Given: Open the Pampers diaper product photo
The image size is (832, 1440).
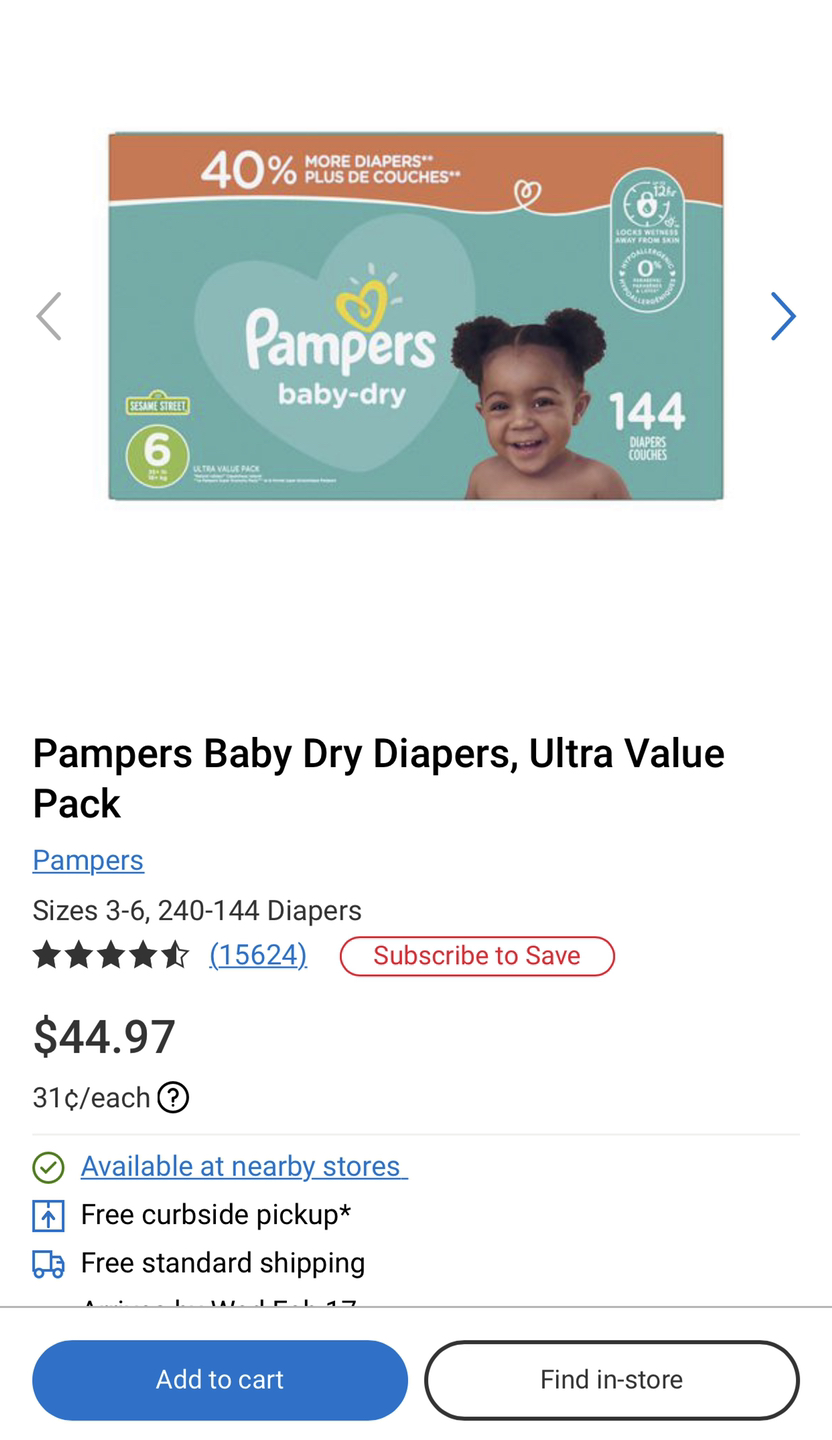Looking at the screenshot, I should (415, 316).
